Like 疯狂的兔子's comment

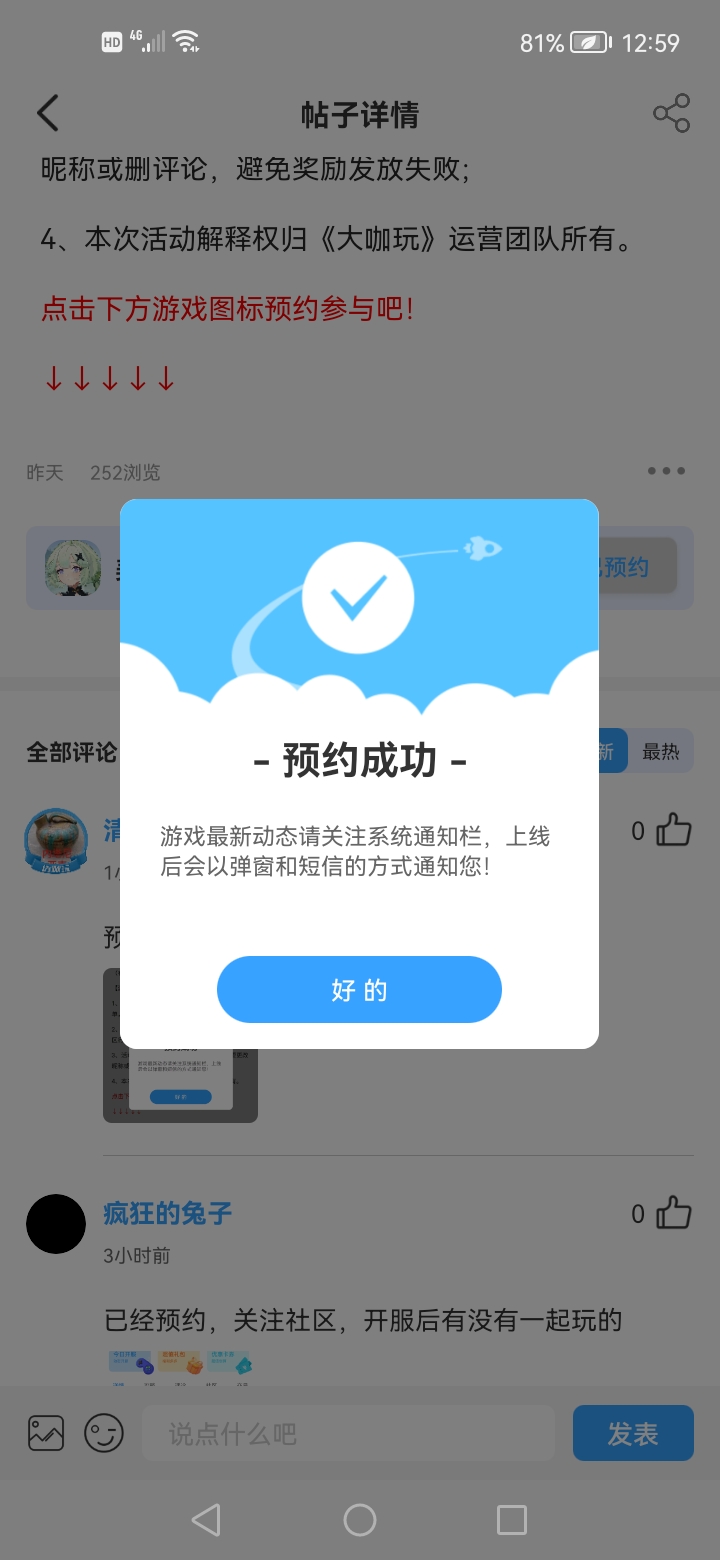(x=673, y=1213)
